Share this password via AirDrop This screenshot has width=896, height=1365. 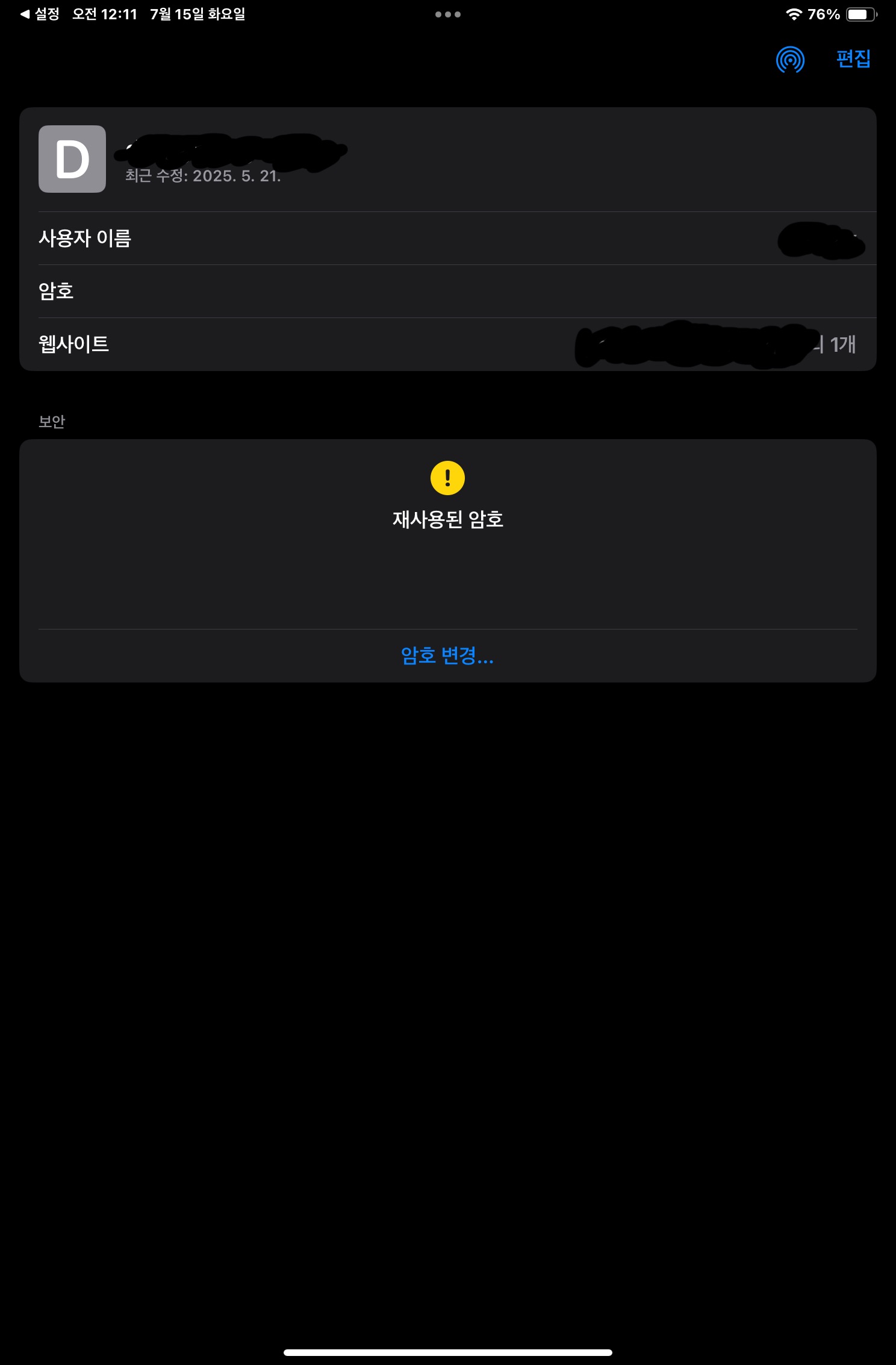(x=790, y=60)
